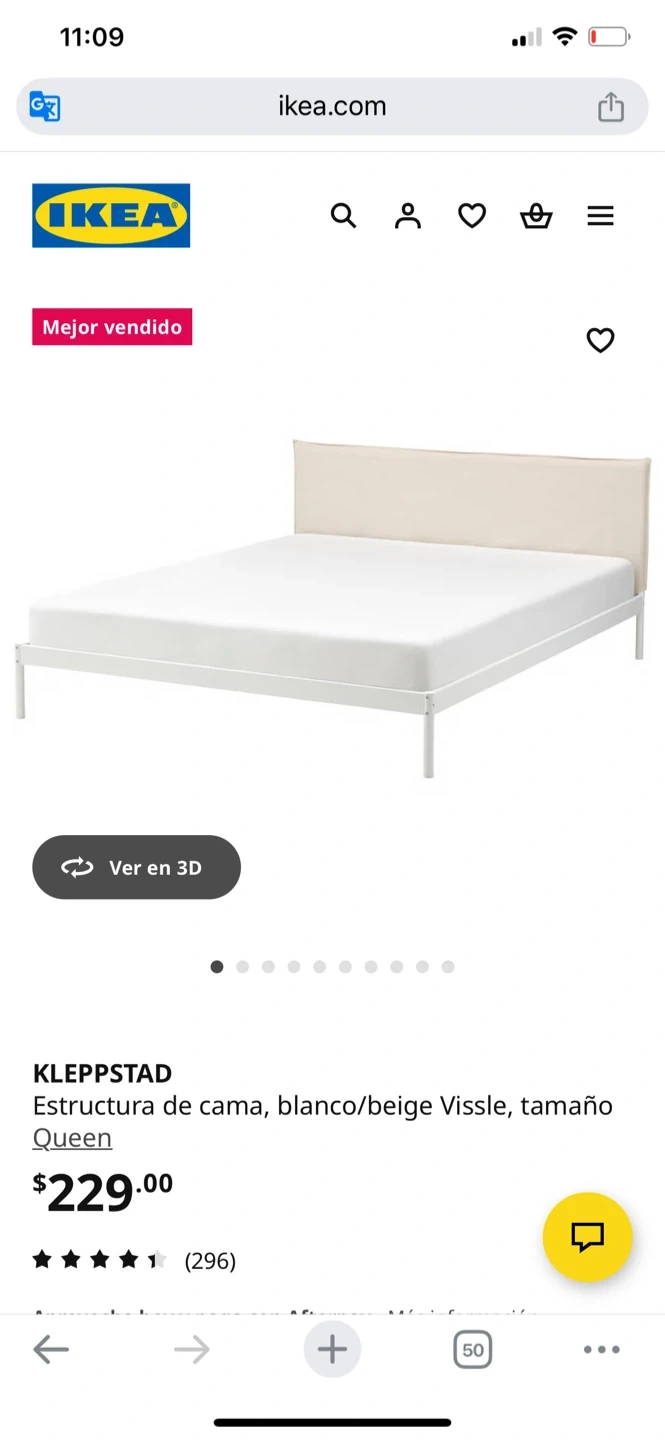Open the favorites list in header
The image size is (665, 1440).
point(472,216)
